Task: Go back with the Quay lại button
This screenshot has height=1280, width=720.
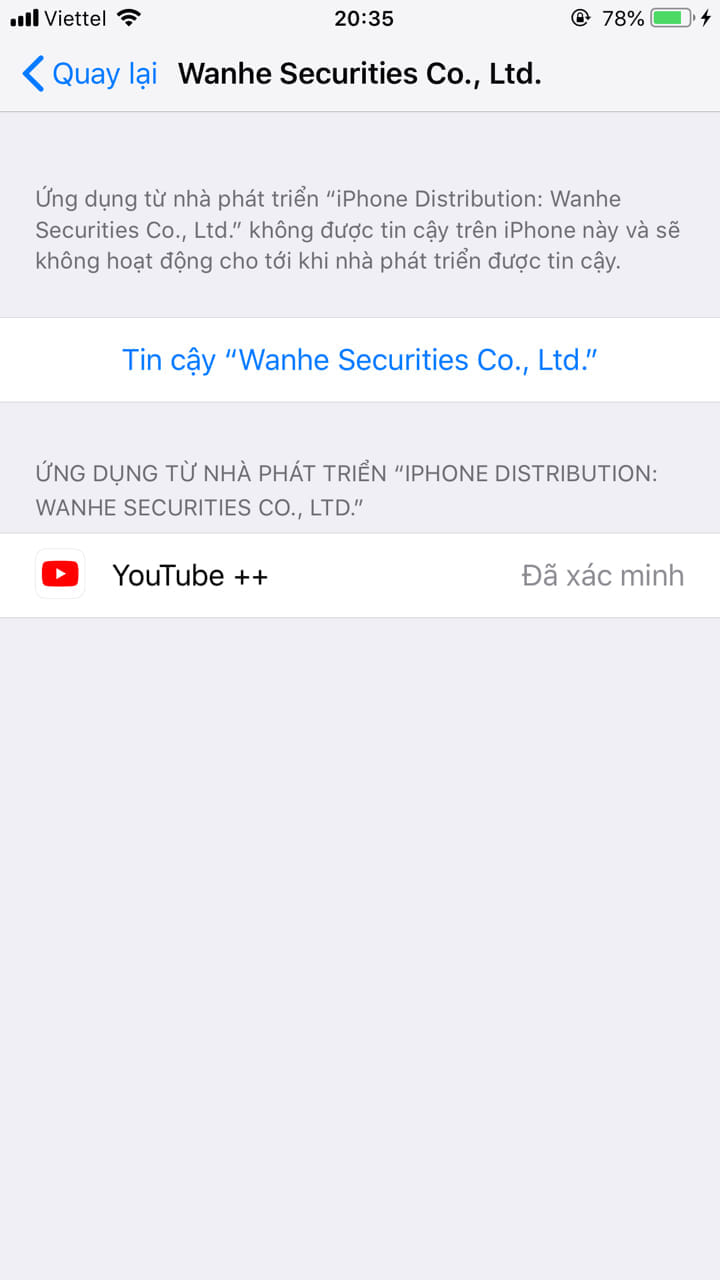Action: coord(90,74)
